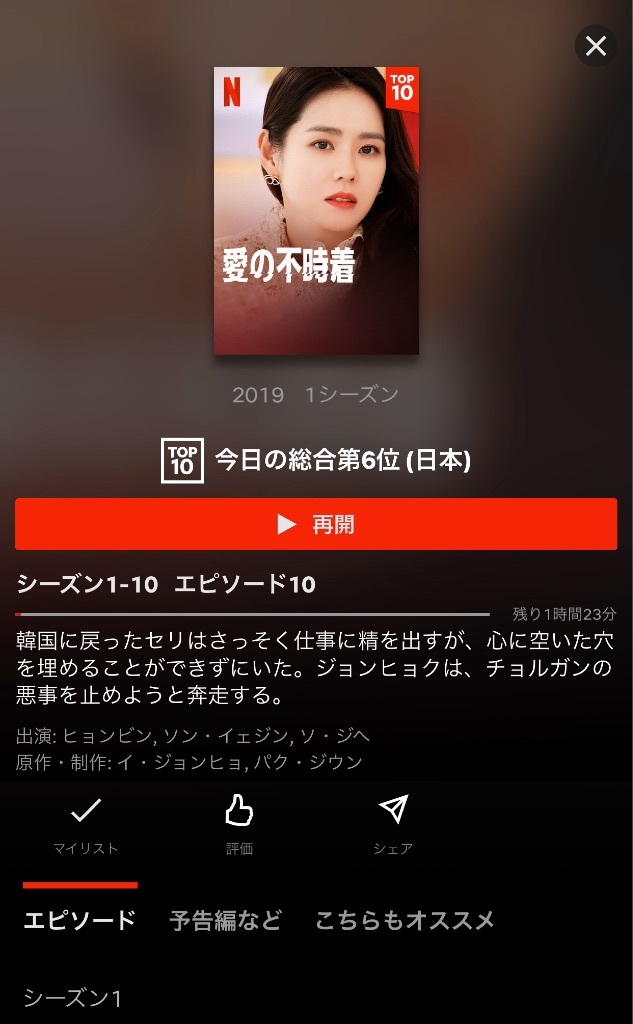Toggle マイリスト for this show
This screenshot has width=633, height=1024.
coord(86,824)
